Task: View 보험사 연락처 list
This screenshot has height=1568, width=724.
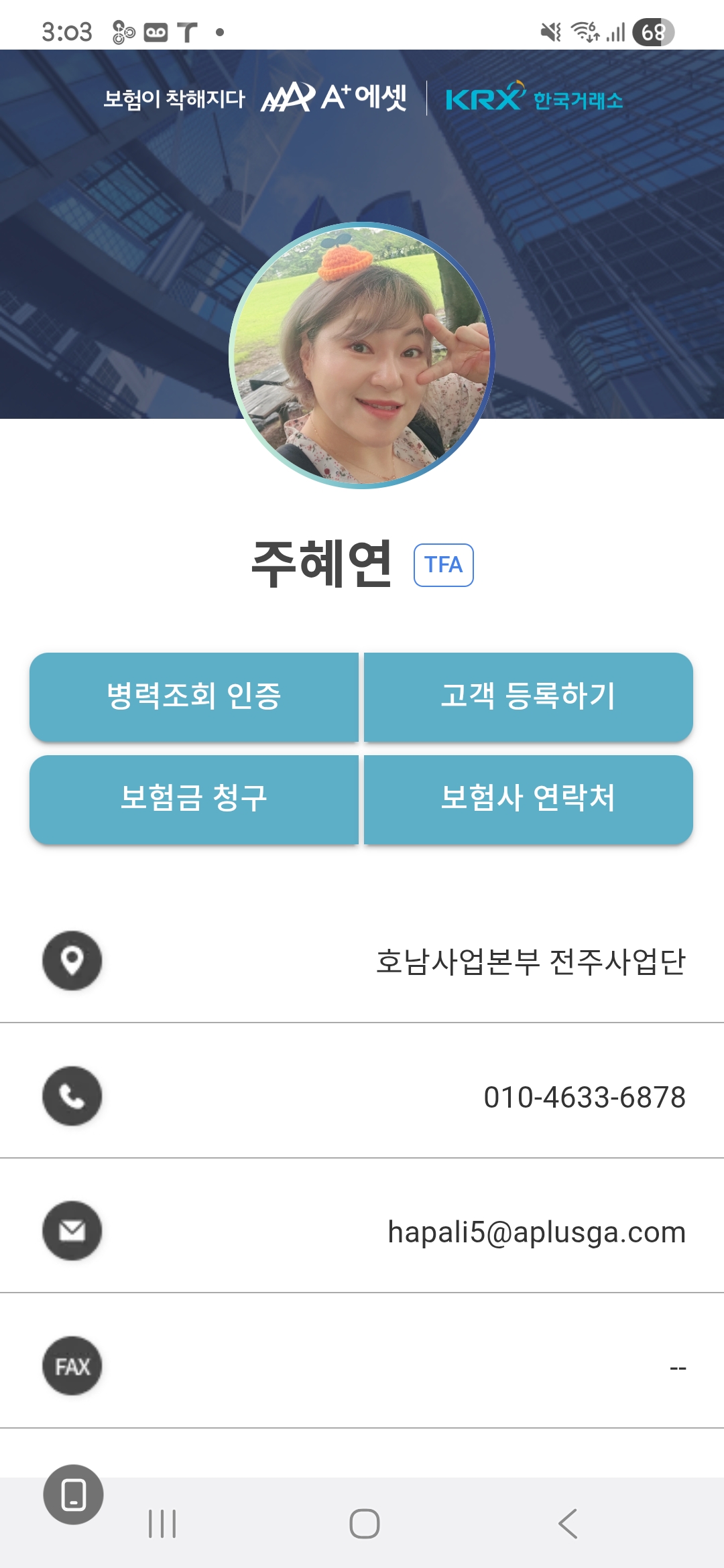Action: pos(528,799)
